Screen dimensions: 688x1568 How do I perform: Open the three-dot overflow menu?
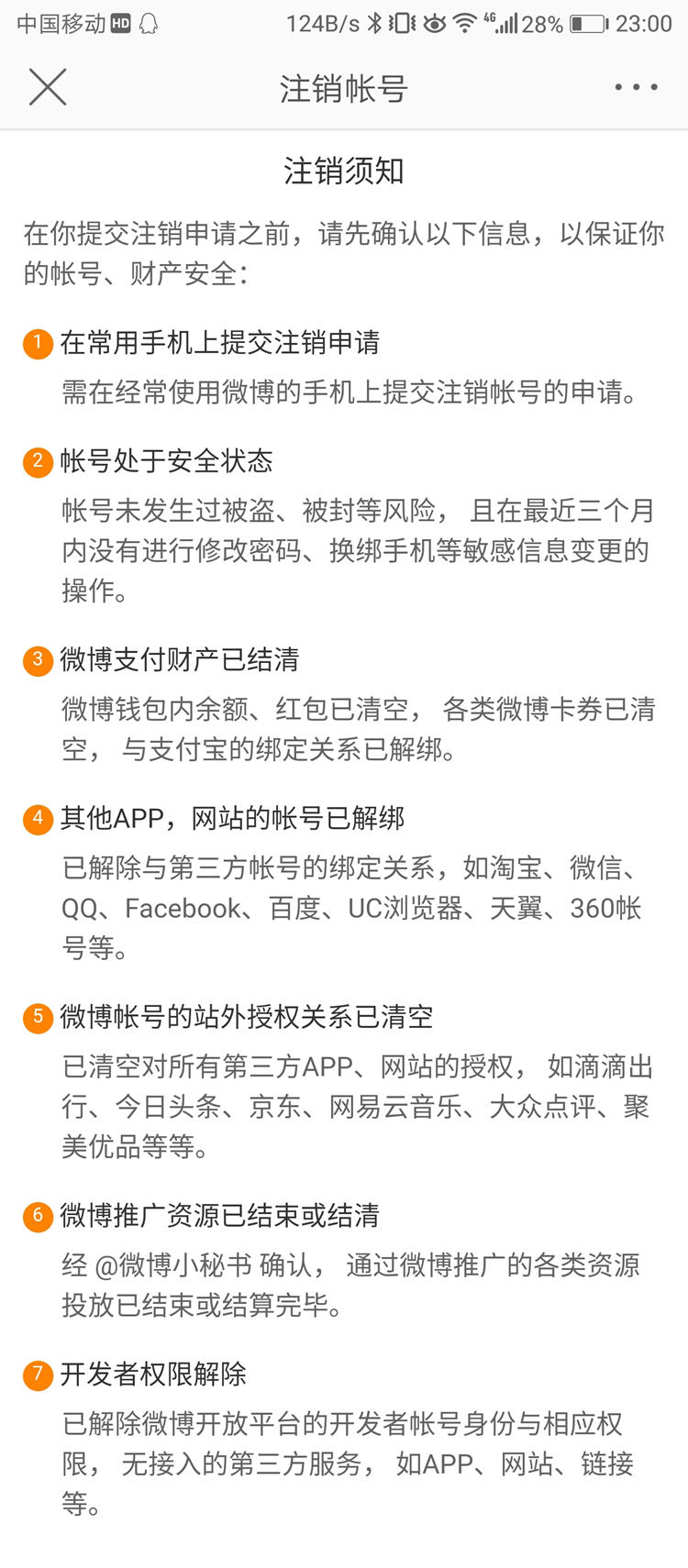636,87
